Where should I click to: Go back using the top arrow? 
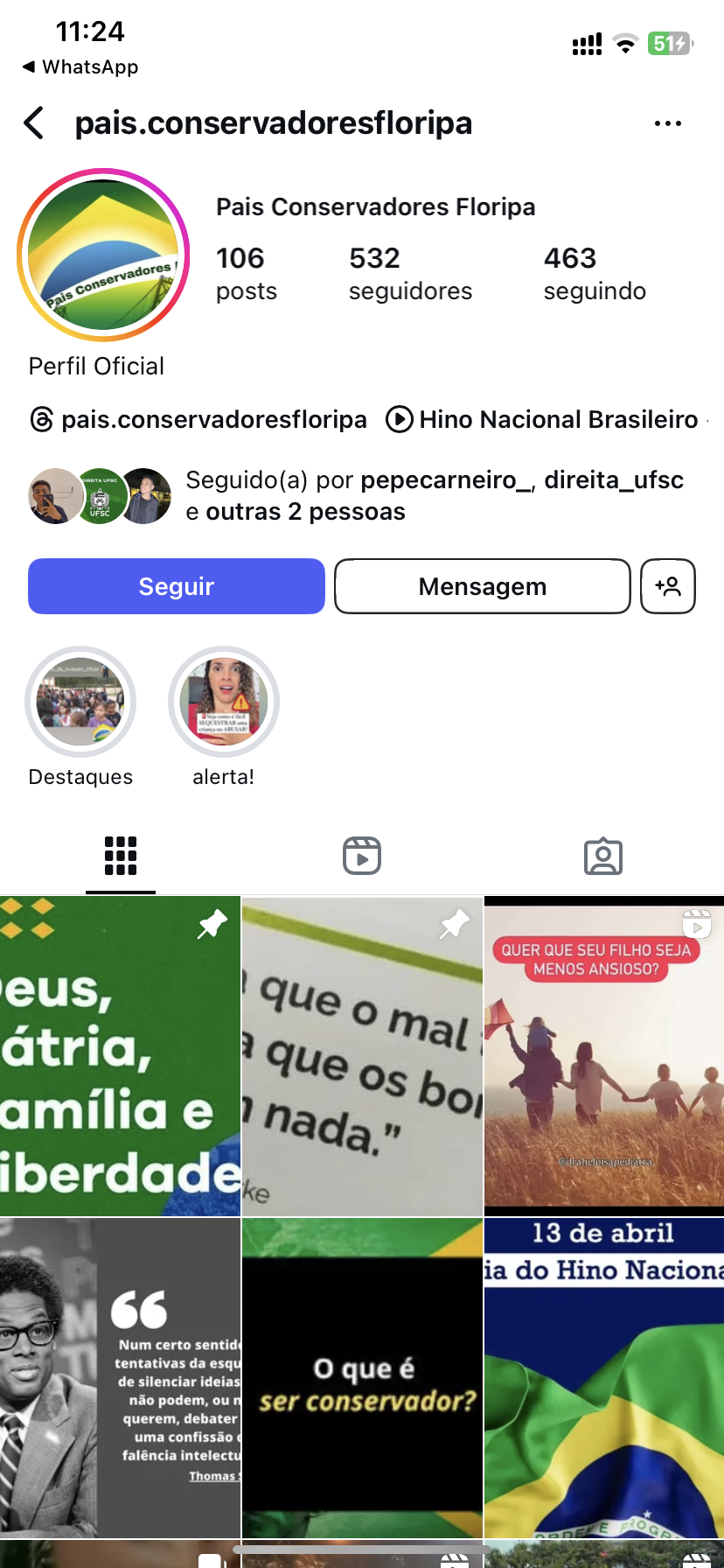click(34, 123)
